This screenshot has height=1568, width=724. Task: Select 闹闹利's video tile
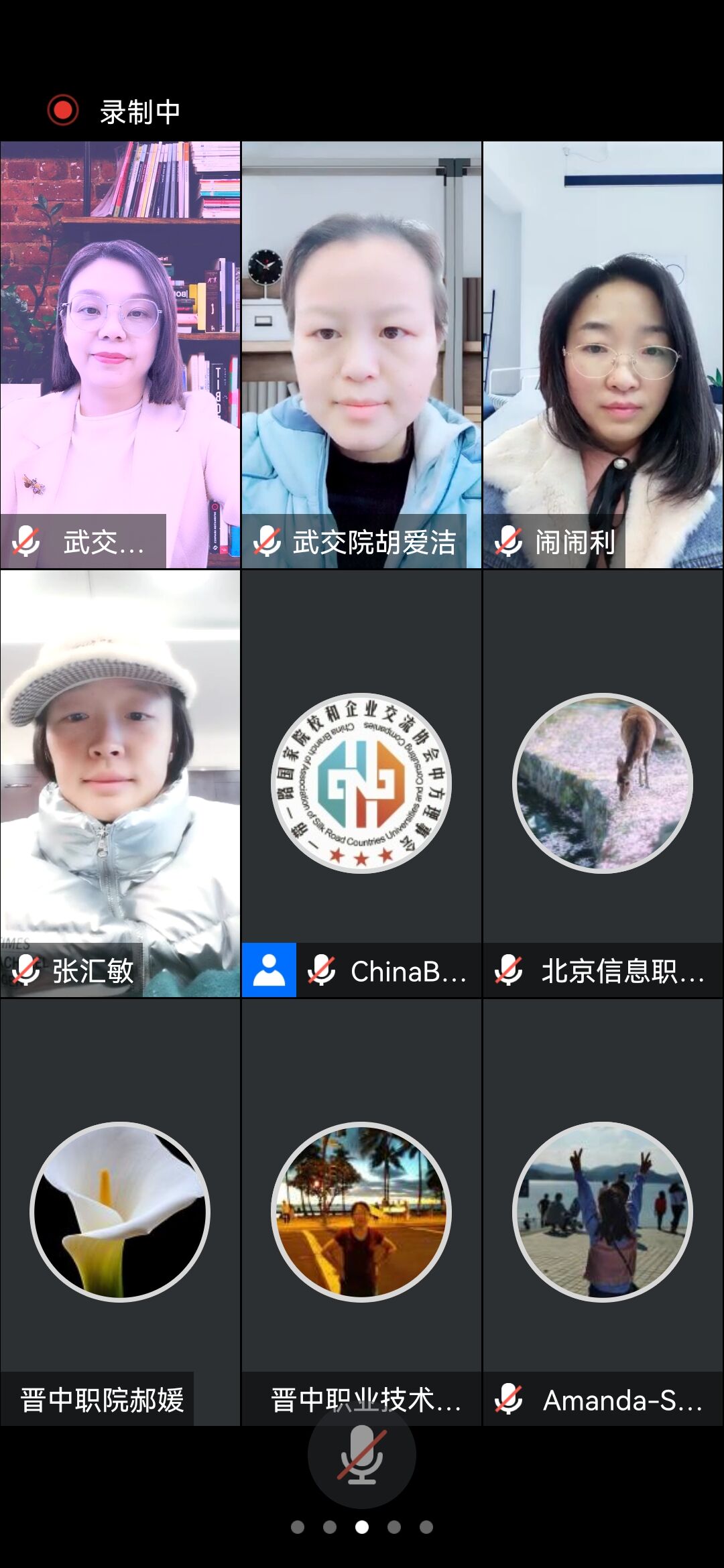click(x=603, y=355)
